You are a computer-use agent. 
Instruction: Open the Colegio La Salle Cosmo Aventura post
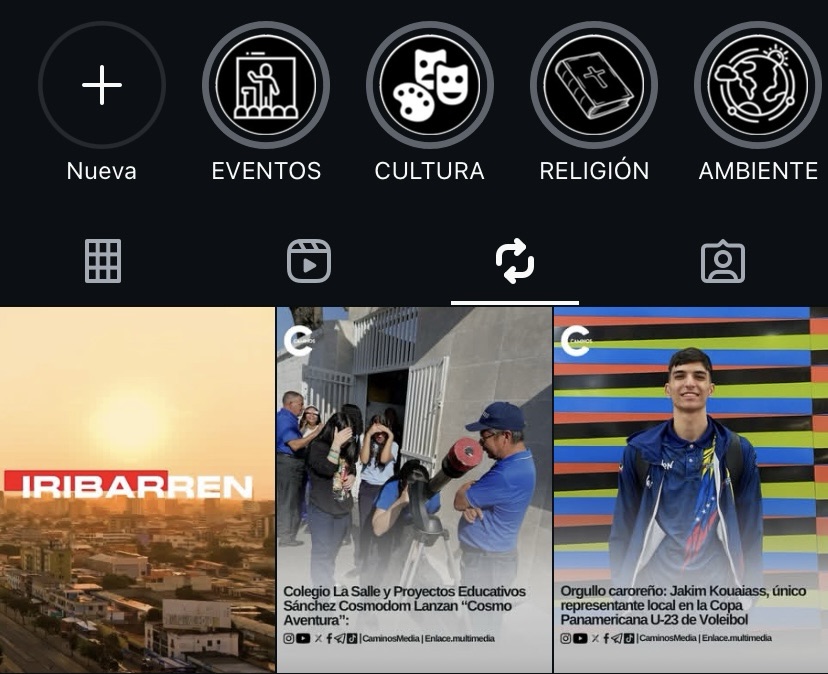[x=414, y=490]
